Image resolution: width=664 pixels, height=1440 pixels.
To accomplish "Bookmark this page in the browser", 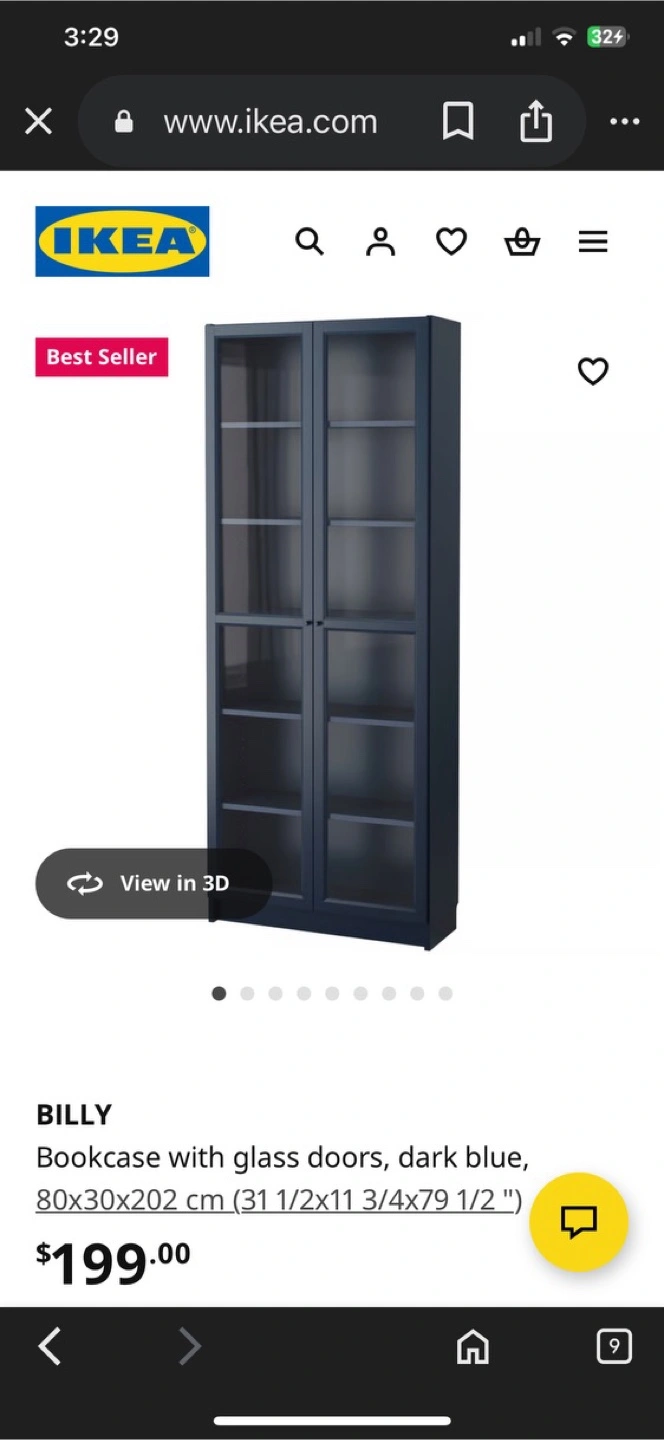I will (x=458, y=122).
